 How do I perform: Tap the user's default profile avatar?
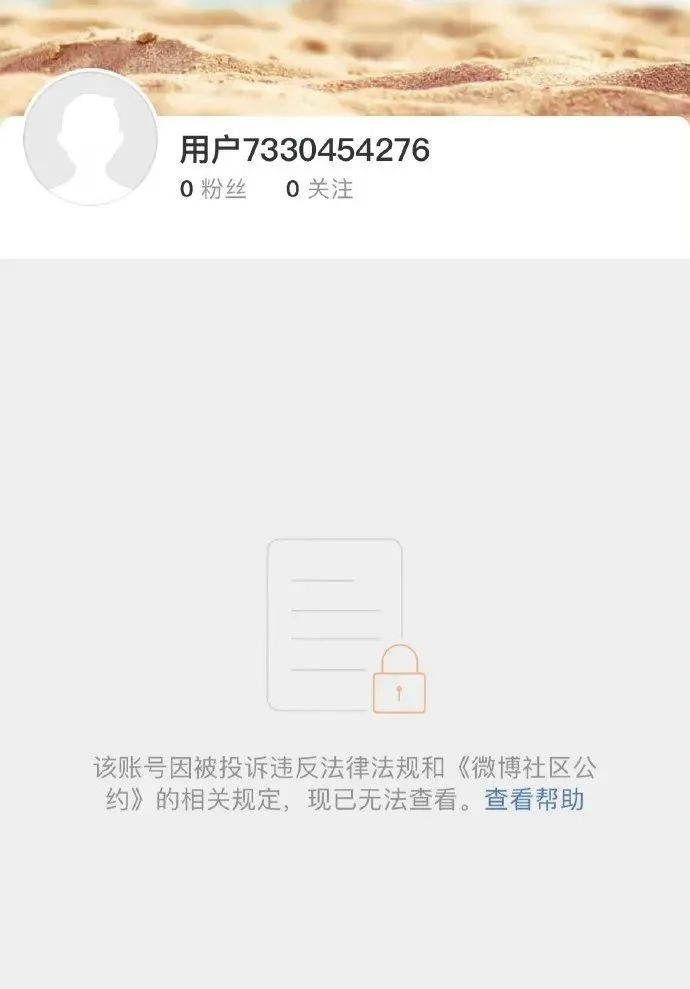[x=90, y=138]
